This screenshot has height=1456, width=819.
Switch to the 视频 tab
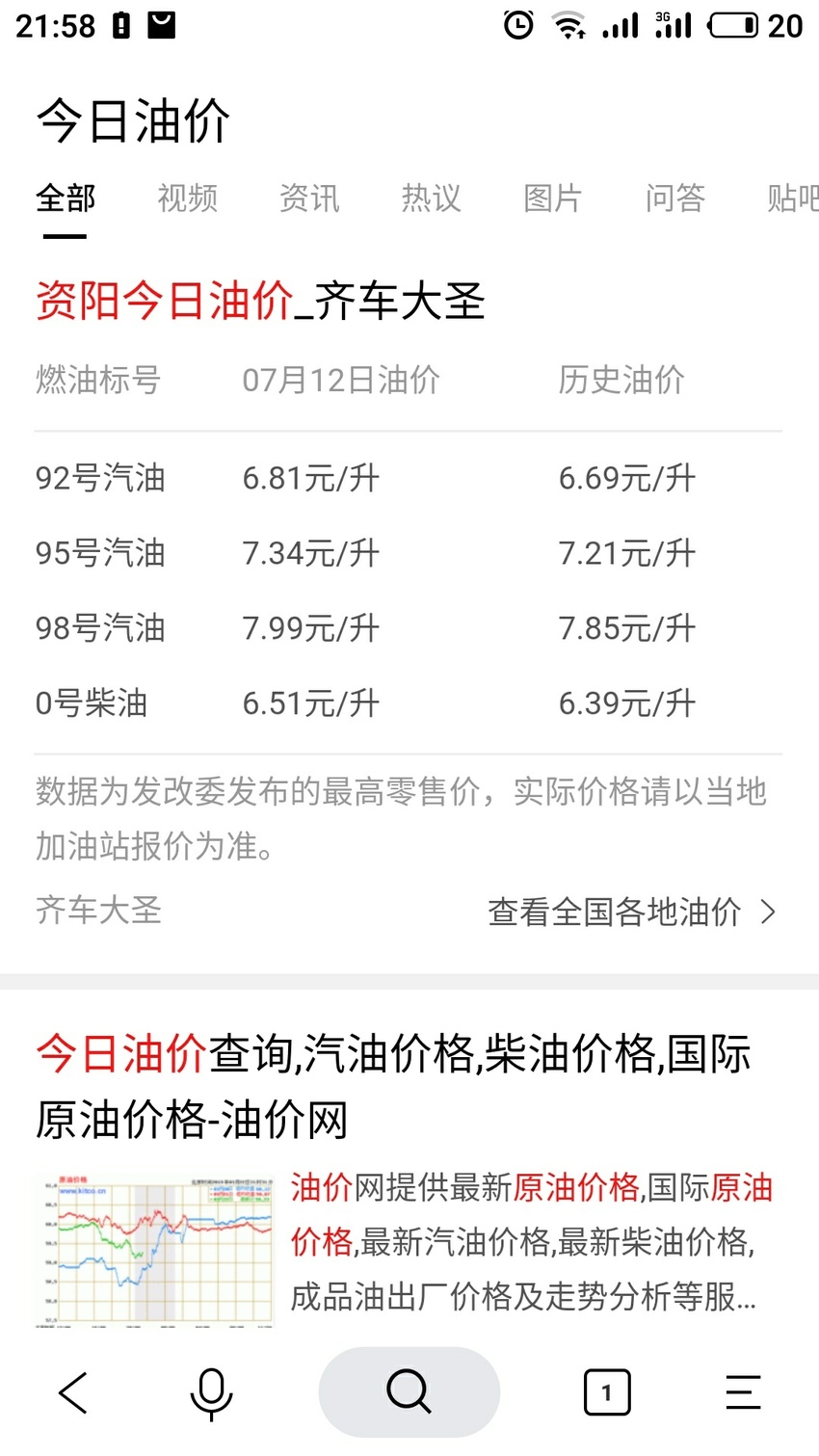pos(188,198)
